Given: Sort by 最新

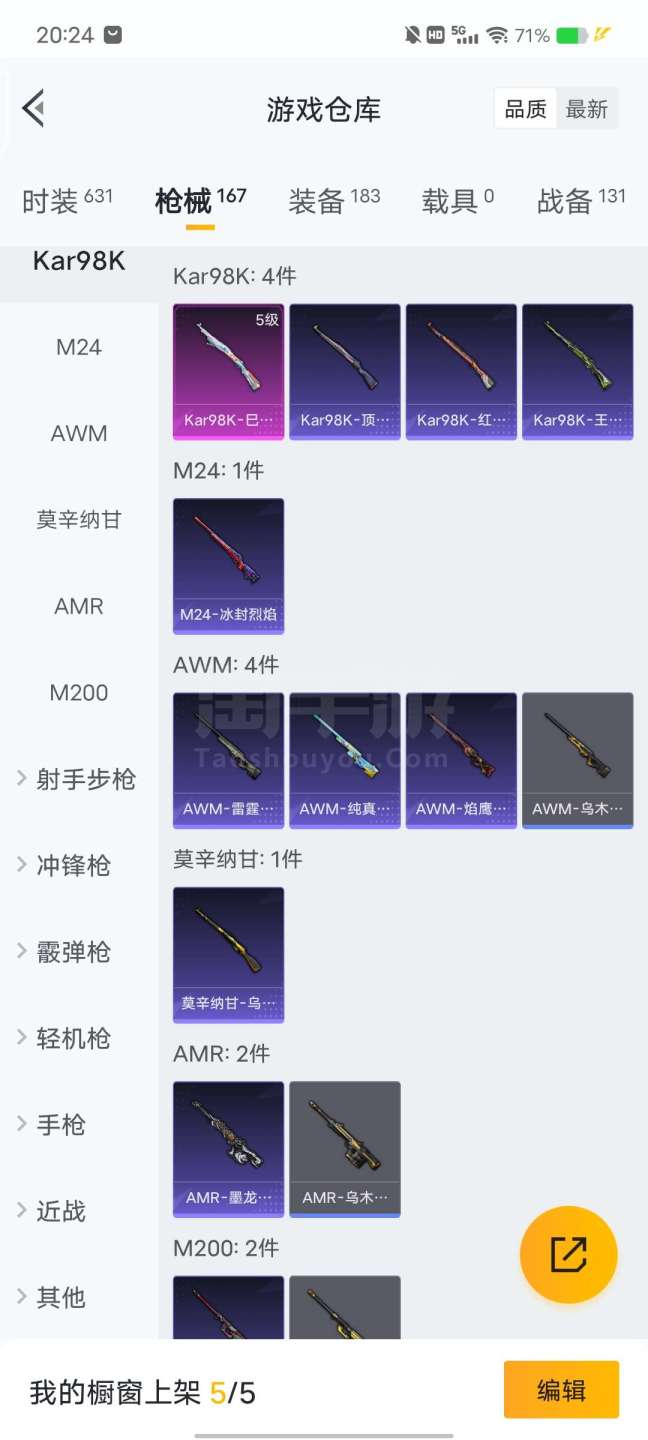Looking at the screenshot, I should [x=586, y=109].
